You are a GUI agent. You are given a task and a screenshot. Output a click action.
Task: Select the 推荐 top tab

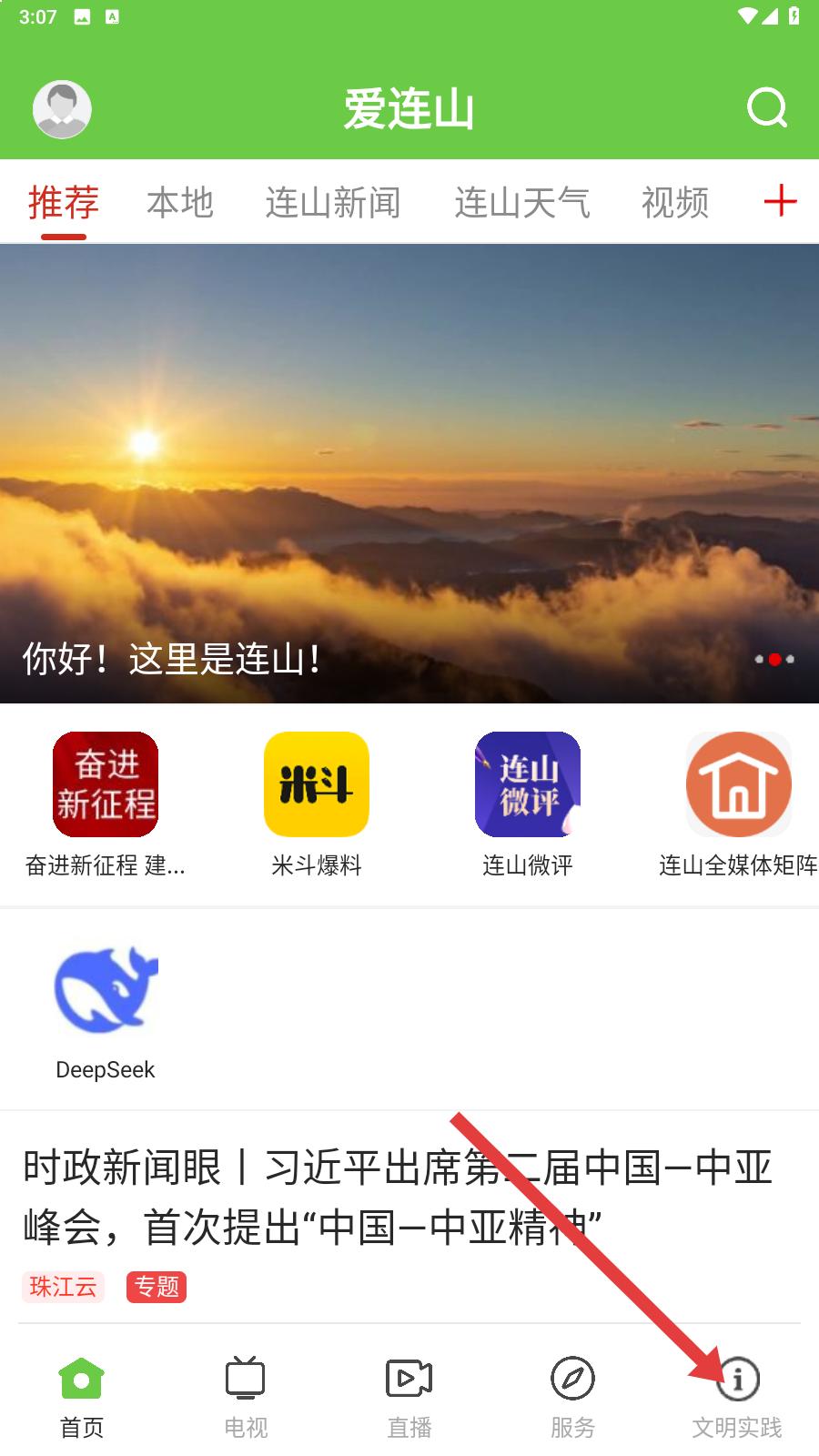[63, 202]
